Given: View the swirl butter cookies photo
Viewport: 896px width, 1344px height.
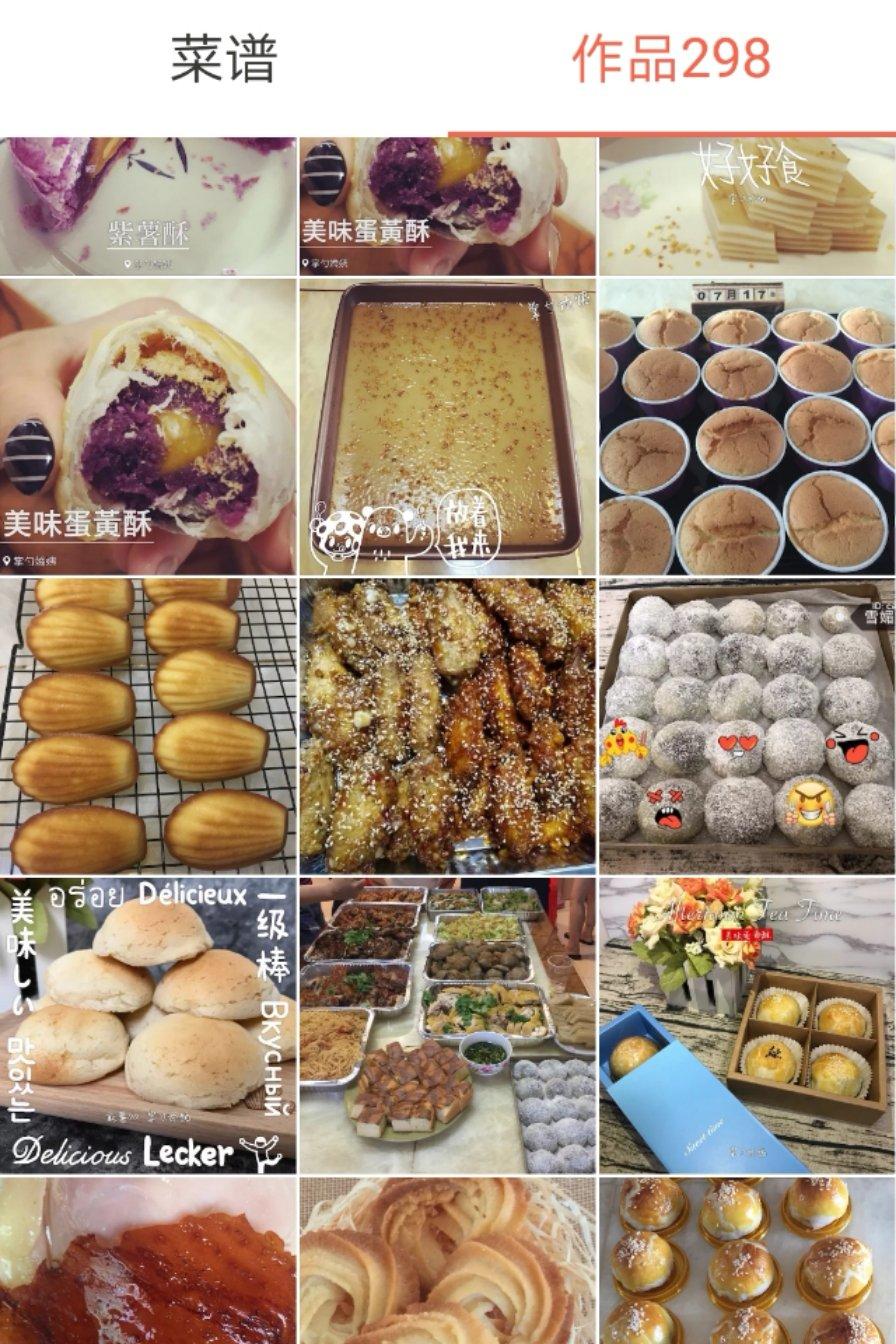Looking at the screenshot, I should coord(447,1260).
